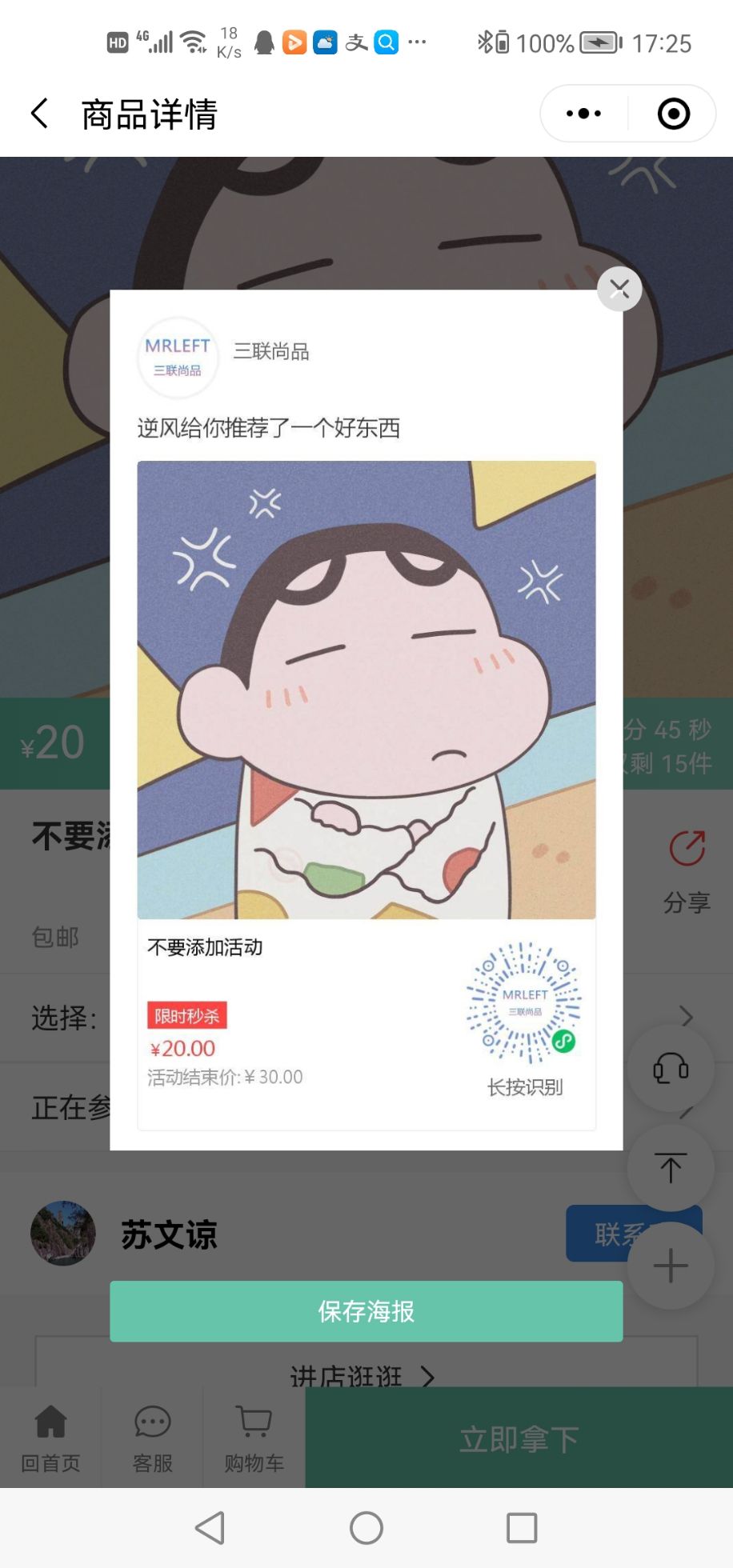Open the system recent apps view
Screen dimensions: 733x1568
click(x=522, y=1528)
